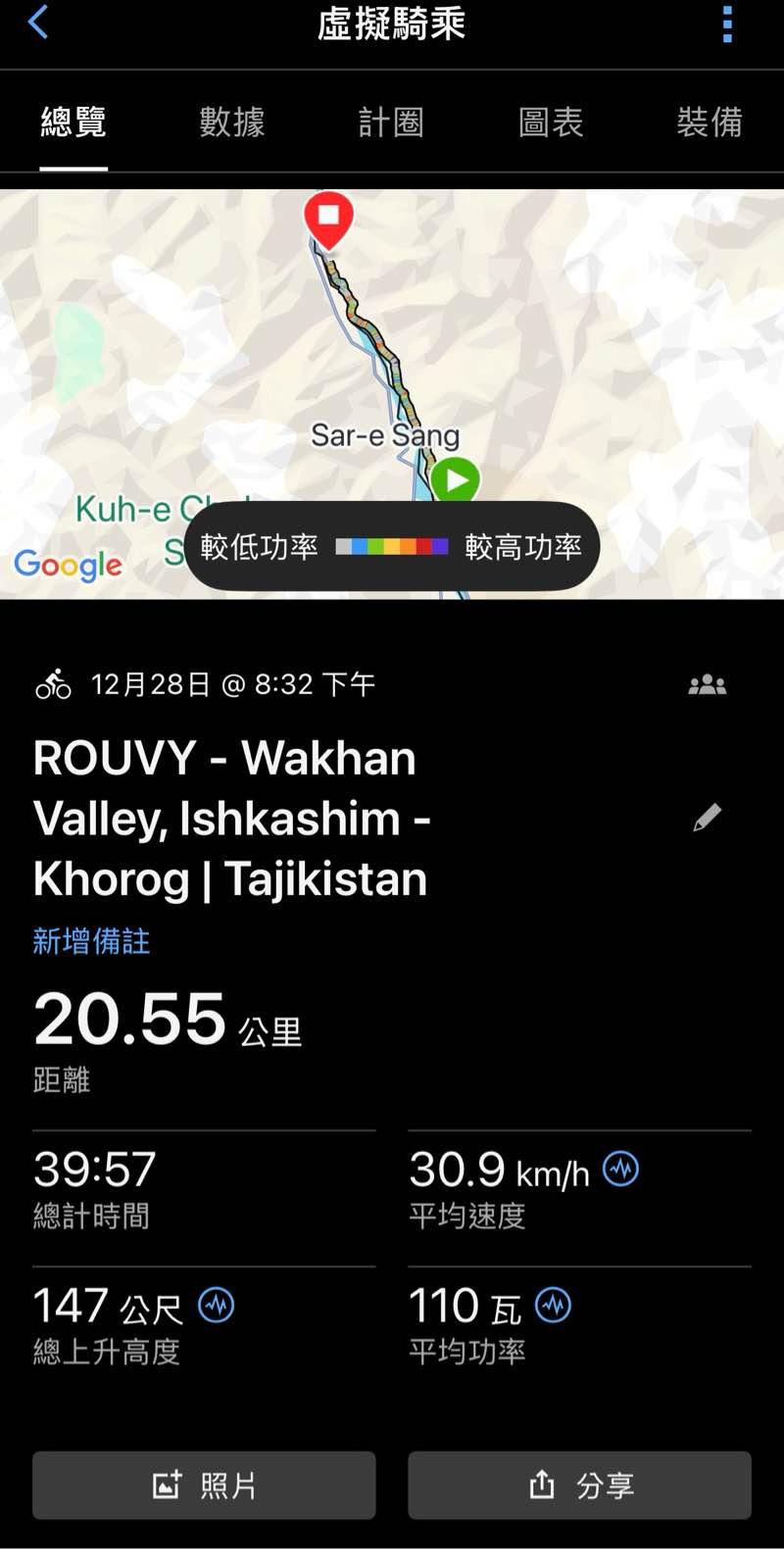Tap the info icon next to 平均速度
784x1549 pixels.
[620, 1169]
